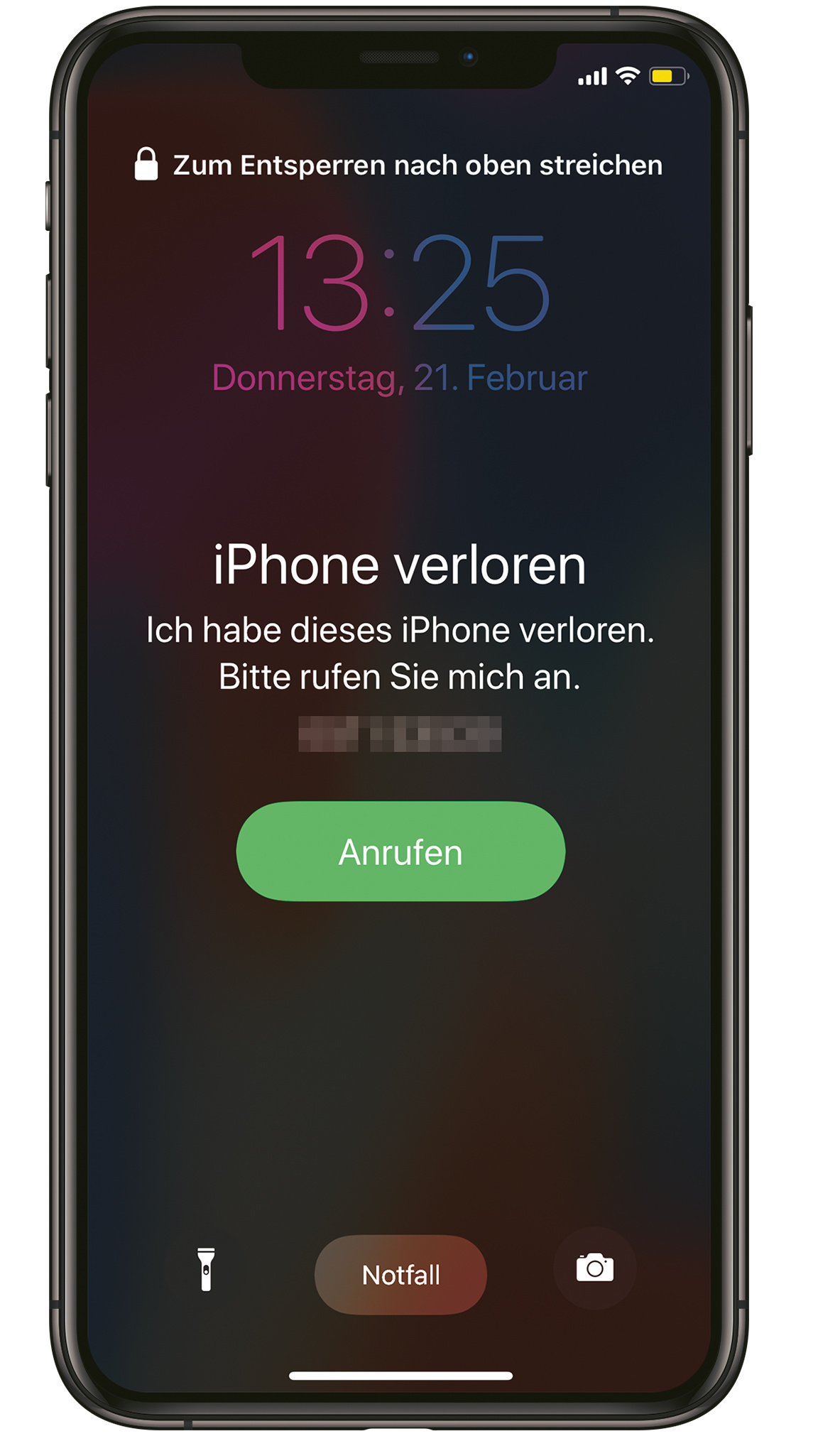Open the Notfall emergency option

click(x=400, y=1274)
